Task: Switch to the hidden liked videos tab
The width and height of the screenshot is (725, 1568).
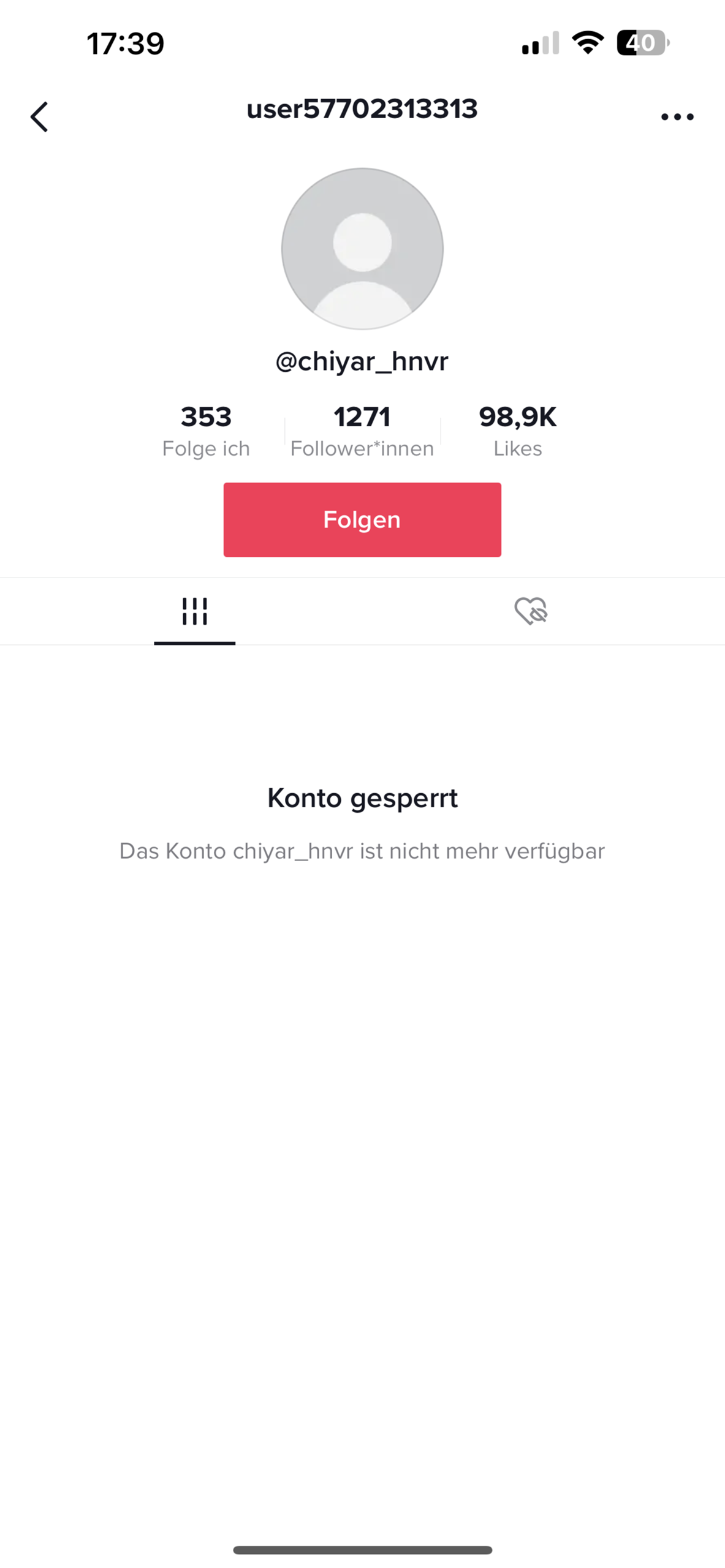Action: [530, 611]
